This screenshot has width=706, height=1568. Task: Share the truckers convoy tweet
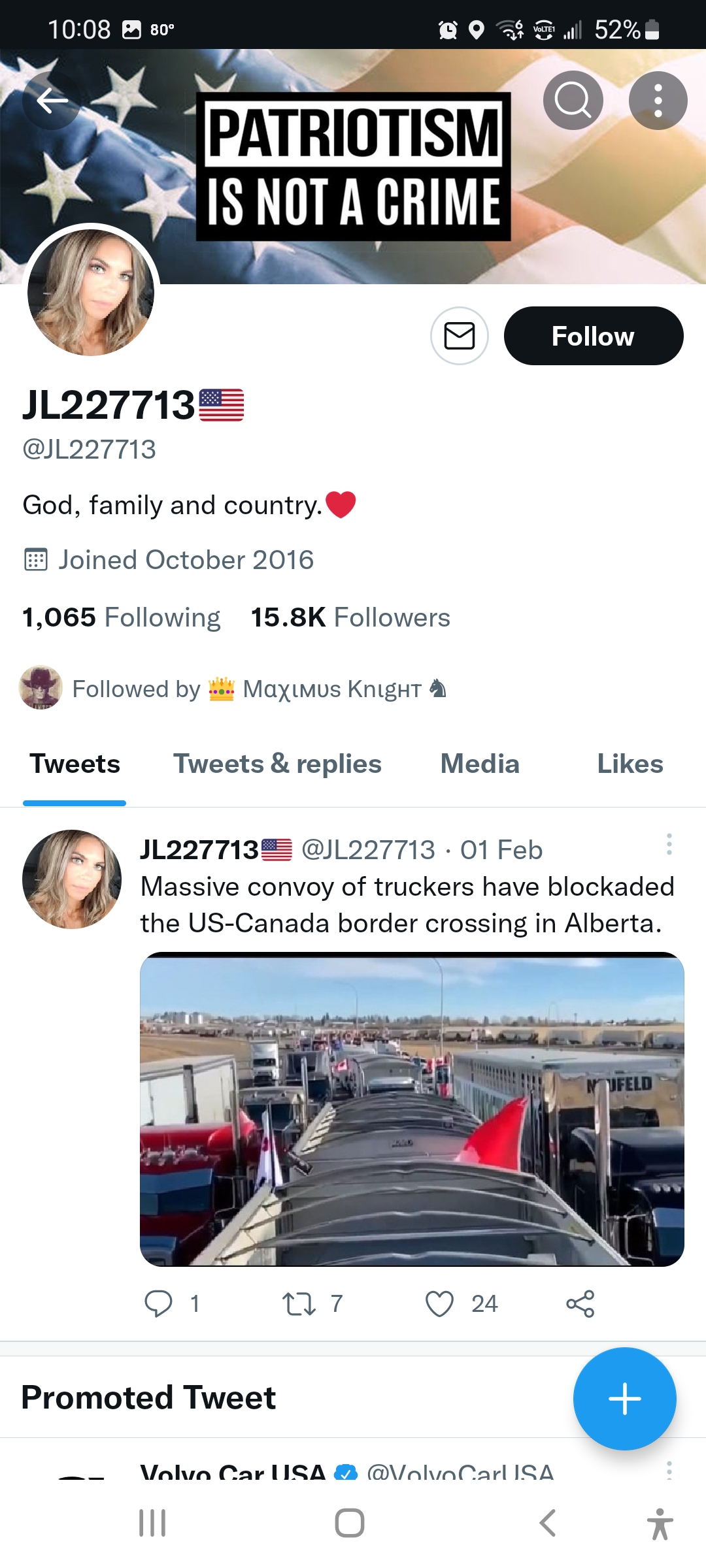[580, 1303]
